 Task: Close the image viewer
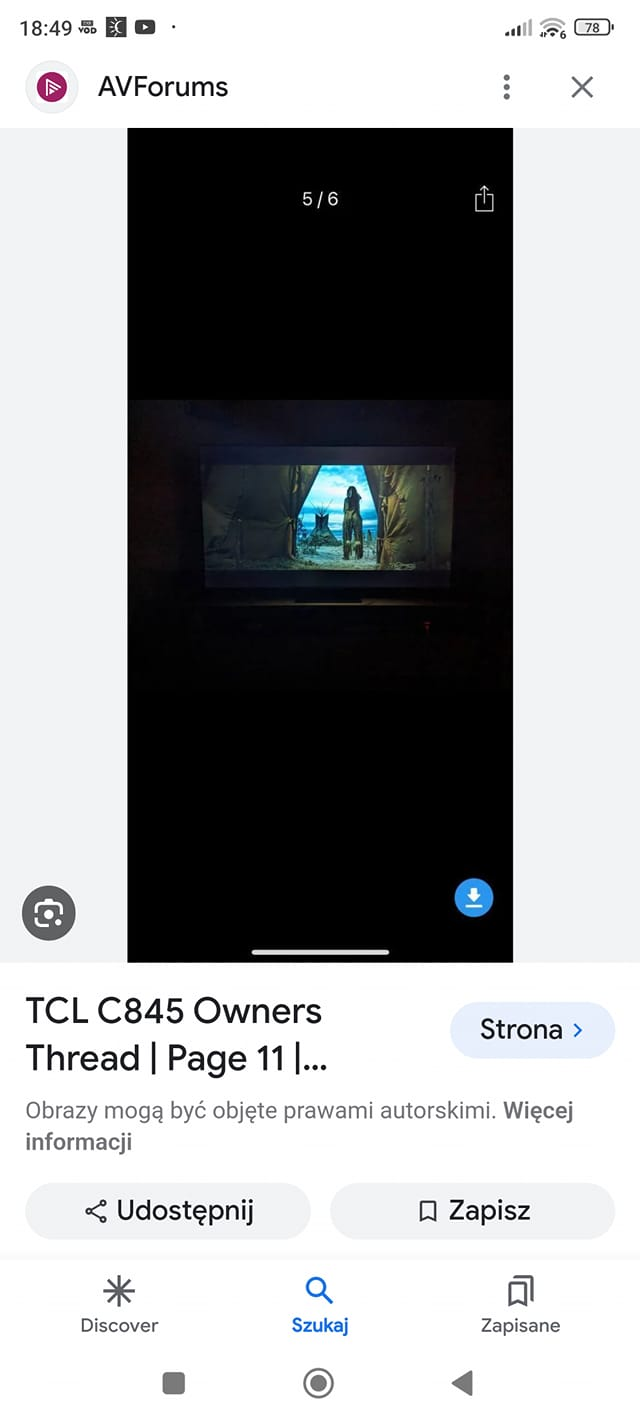point(582,87)
